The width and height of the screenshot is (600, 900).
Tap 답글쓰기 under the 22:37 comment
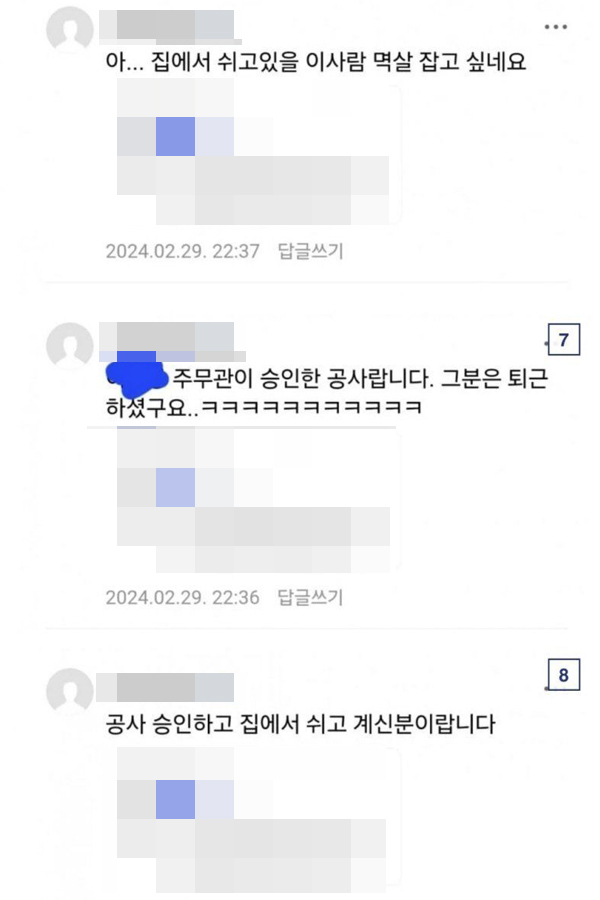[x=310, y=252]
